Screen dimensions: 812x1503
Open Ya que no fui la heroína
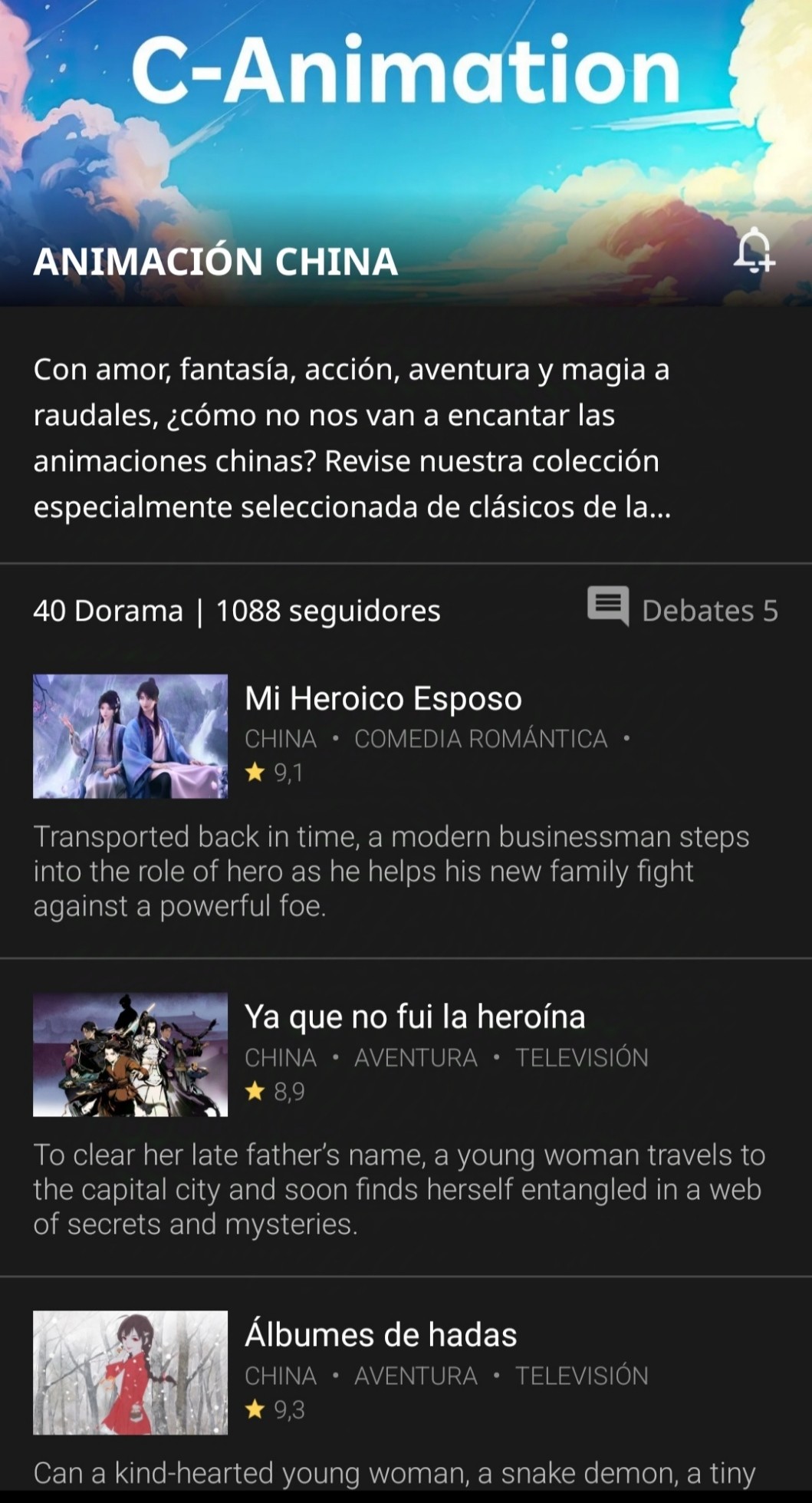tap(414, 1017)
